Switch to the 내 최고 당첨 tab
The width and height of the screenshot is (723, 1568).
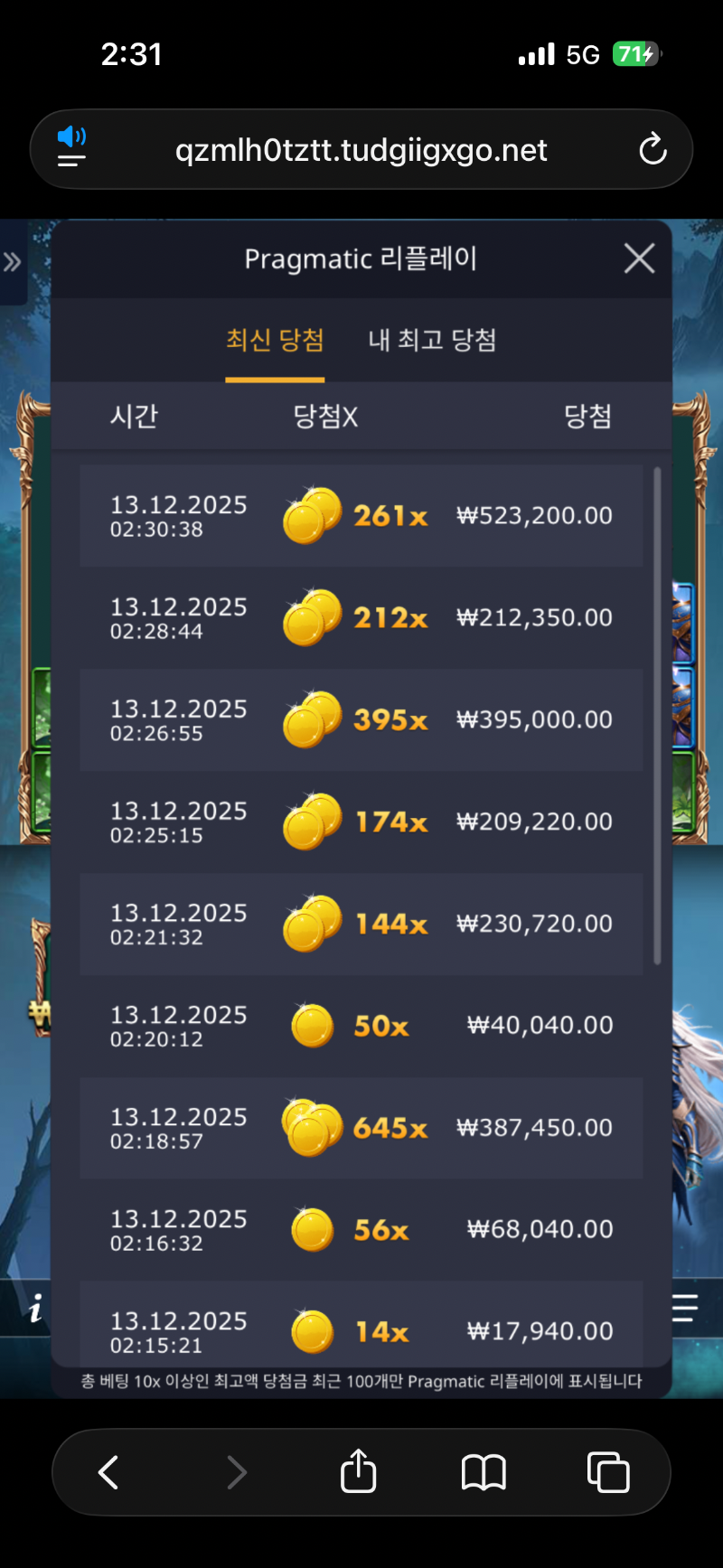pyautogui.click(x=432, y=340)
